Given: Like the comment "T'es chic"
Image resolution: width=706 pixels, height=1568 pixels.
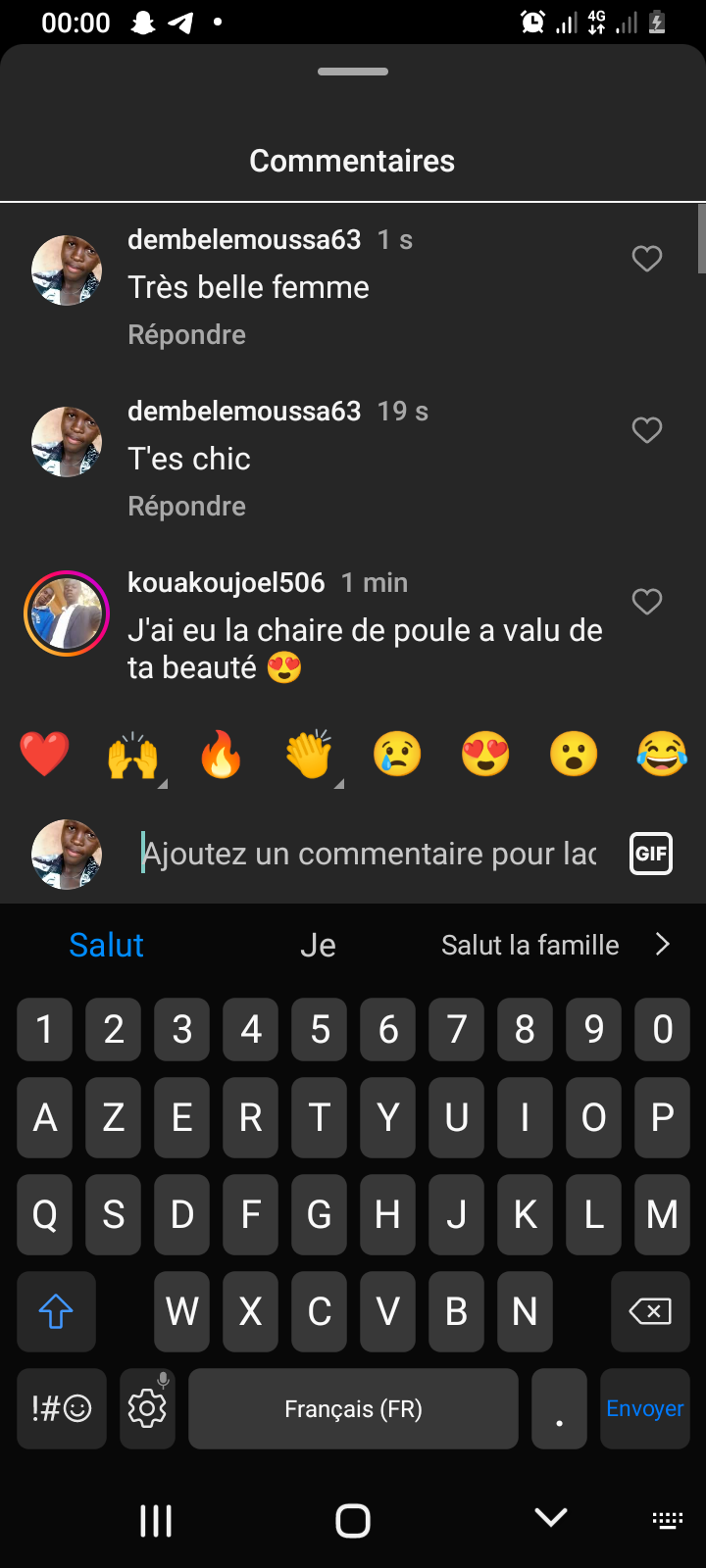Looking at the screenshot, I should pos(646,430).
